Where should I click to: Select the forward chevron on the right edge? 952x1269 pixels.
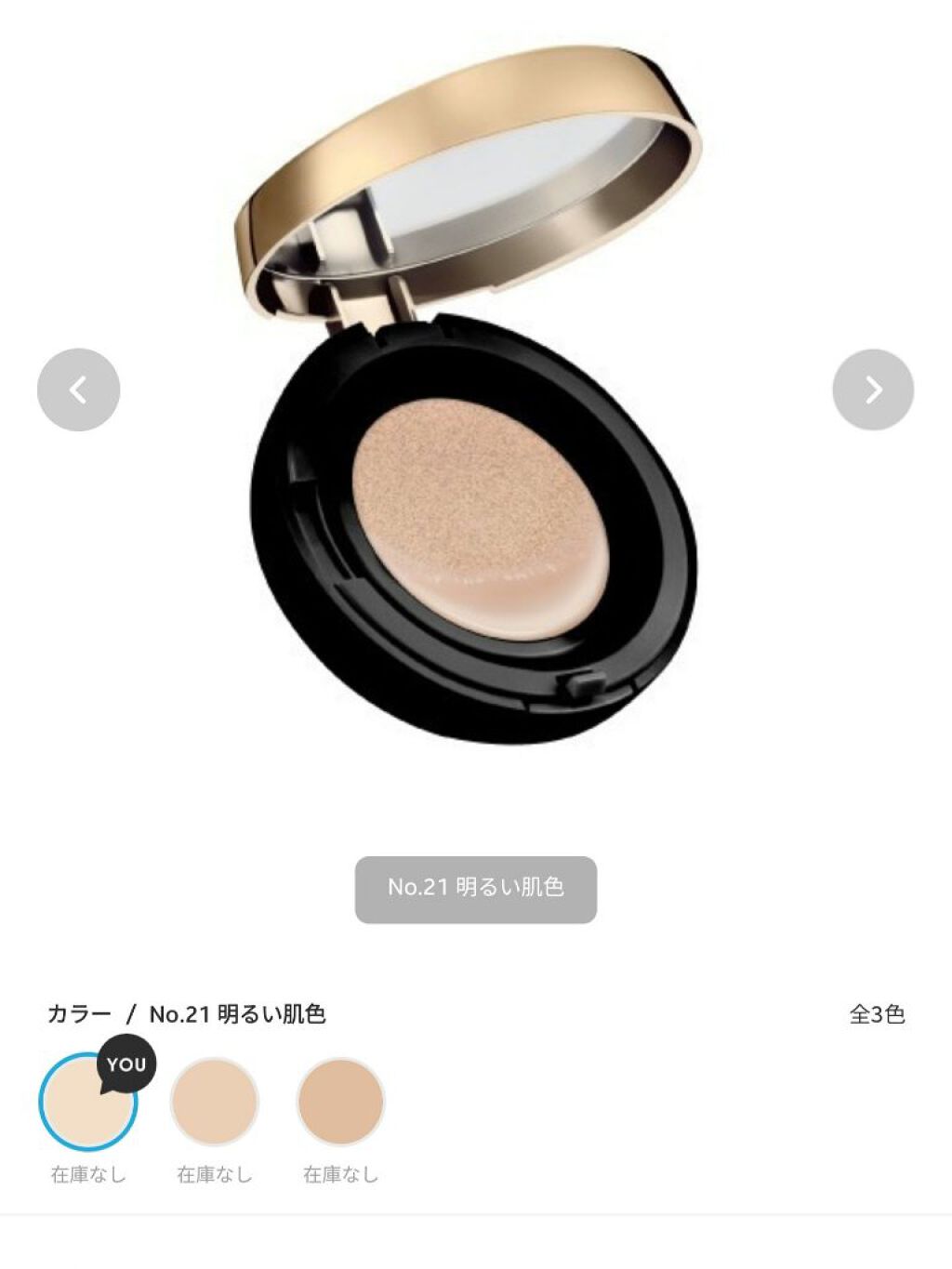[872, 390]
